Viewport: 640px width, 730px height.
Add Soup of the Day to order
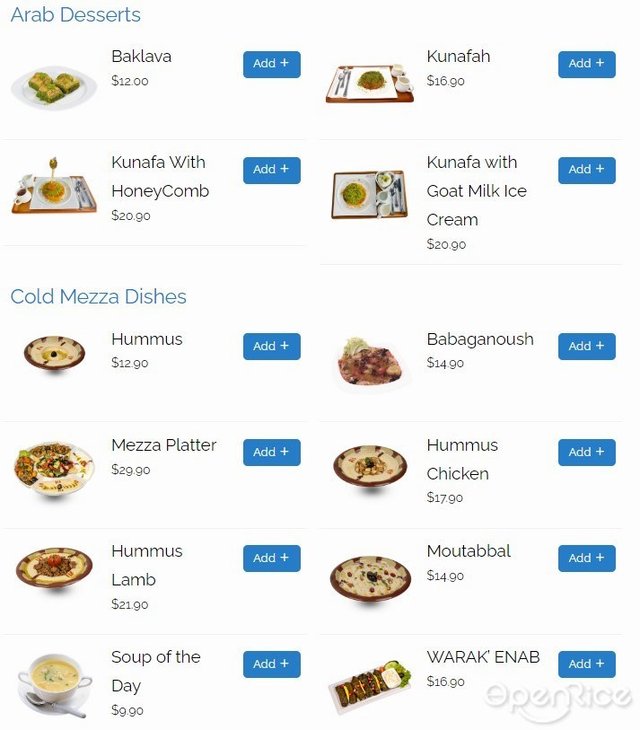tap(271, 664)
